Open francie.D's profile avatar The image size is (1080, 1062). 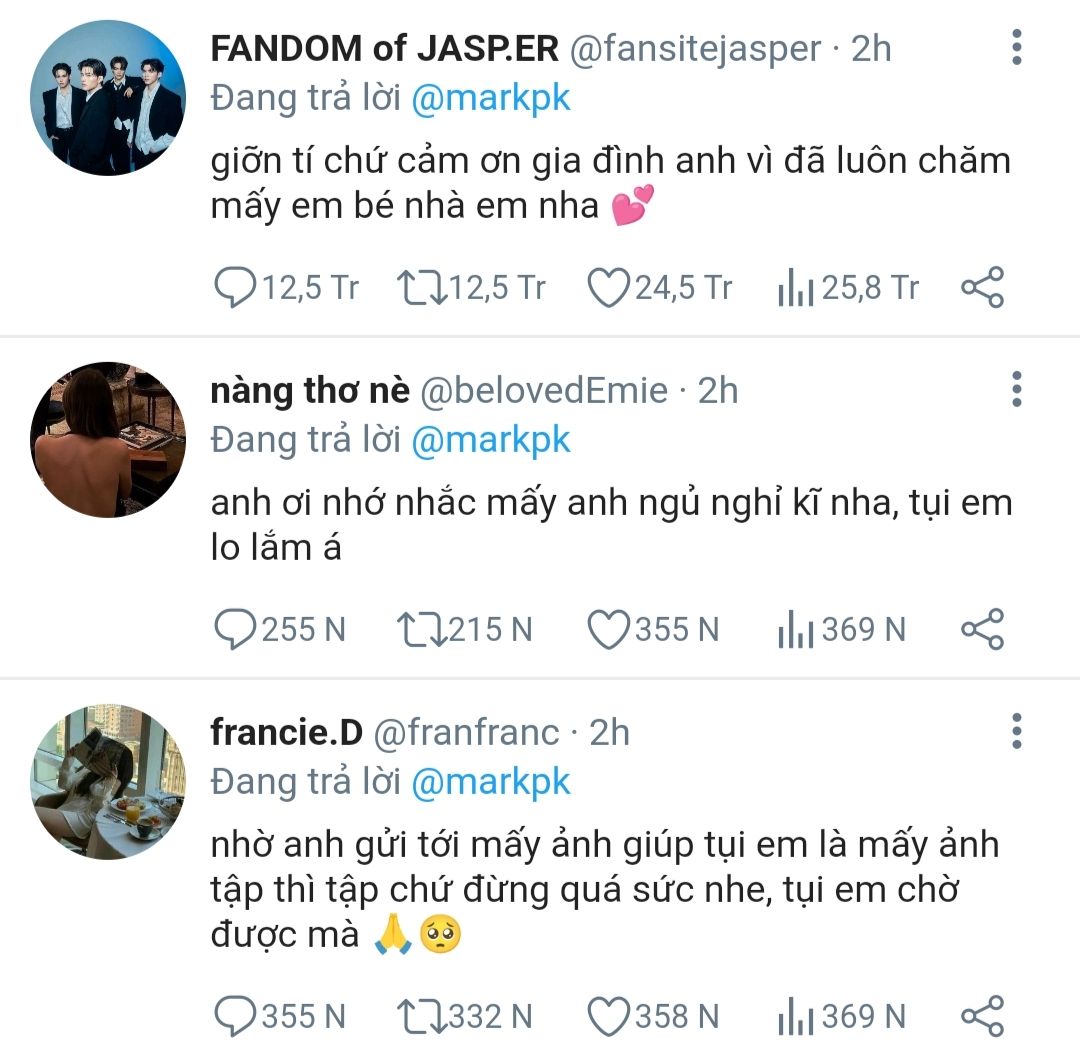point(108,782)
